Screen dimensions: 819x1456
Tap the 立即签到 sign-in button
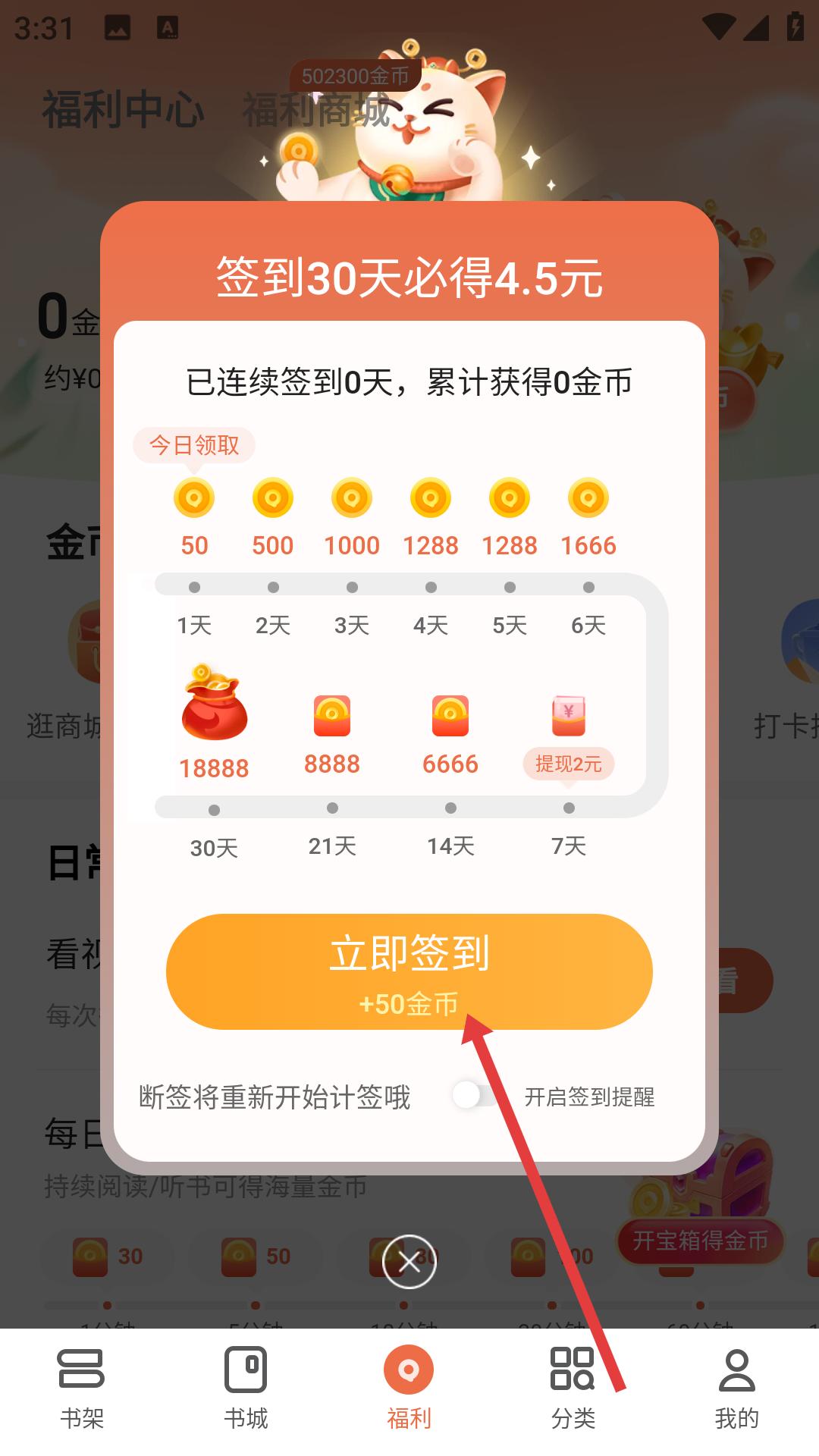coord(409,971)
